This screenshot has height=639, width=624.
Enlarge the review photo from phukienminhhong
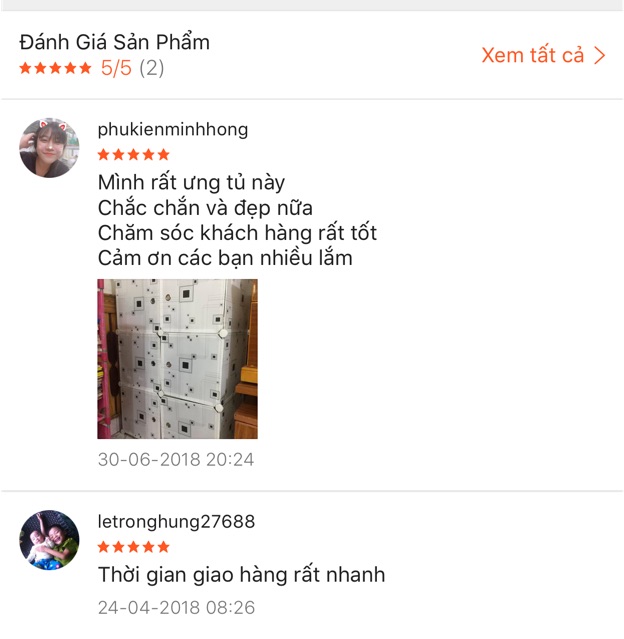tap(177, 359)
